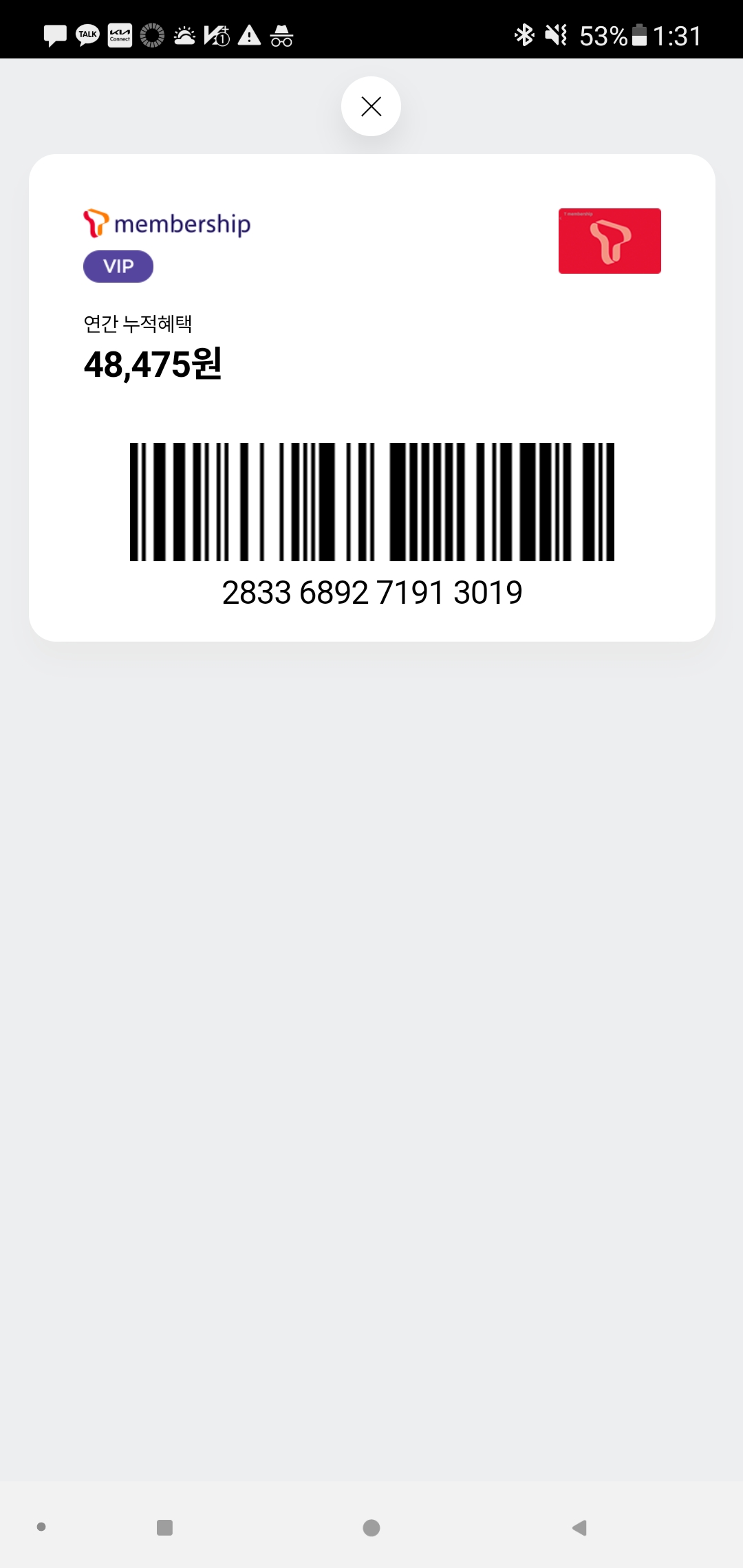Image resolution: width=743 pixels, height=1568 pixels.
Task: Close the membership barcode card
Action: [x=371, y=107]
